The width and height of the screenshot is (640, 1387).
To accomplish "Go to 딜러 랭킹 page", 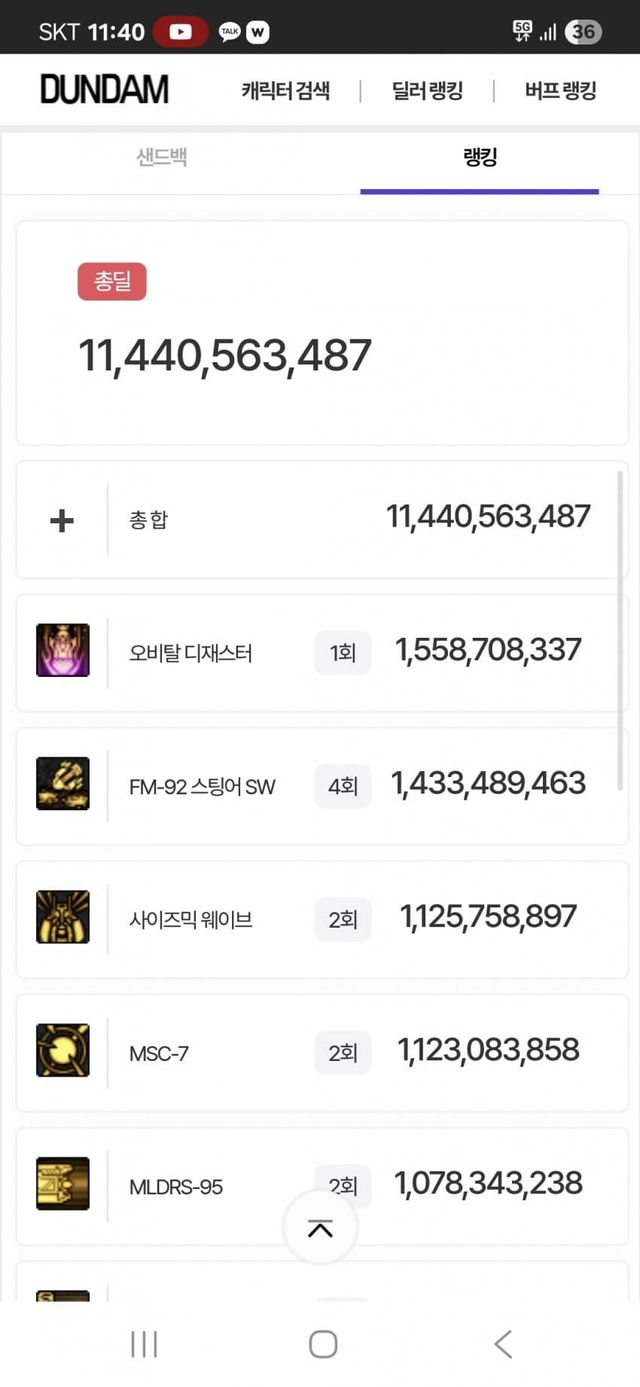I will 427,91.
